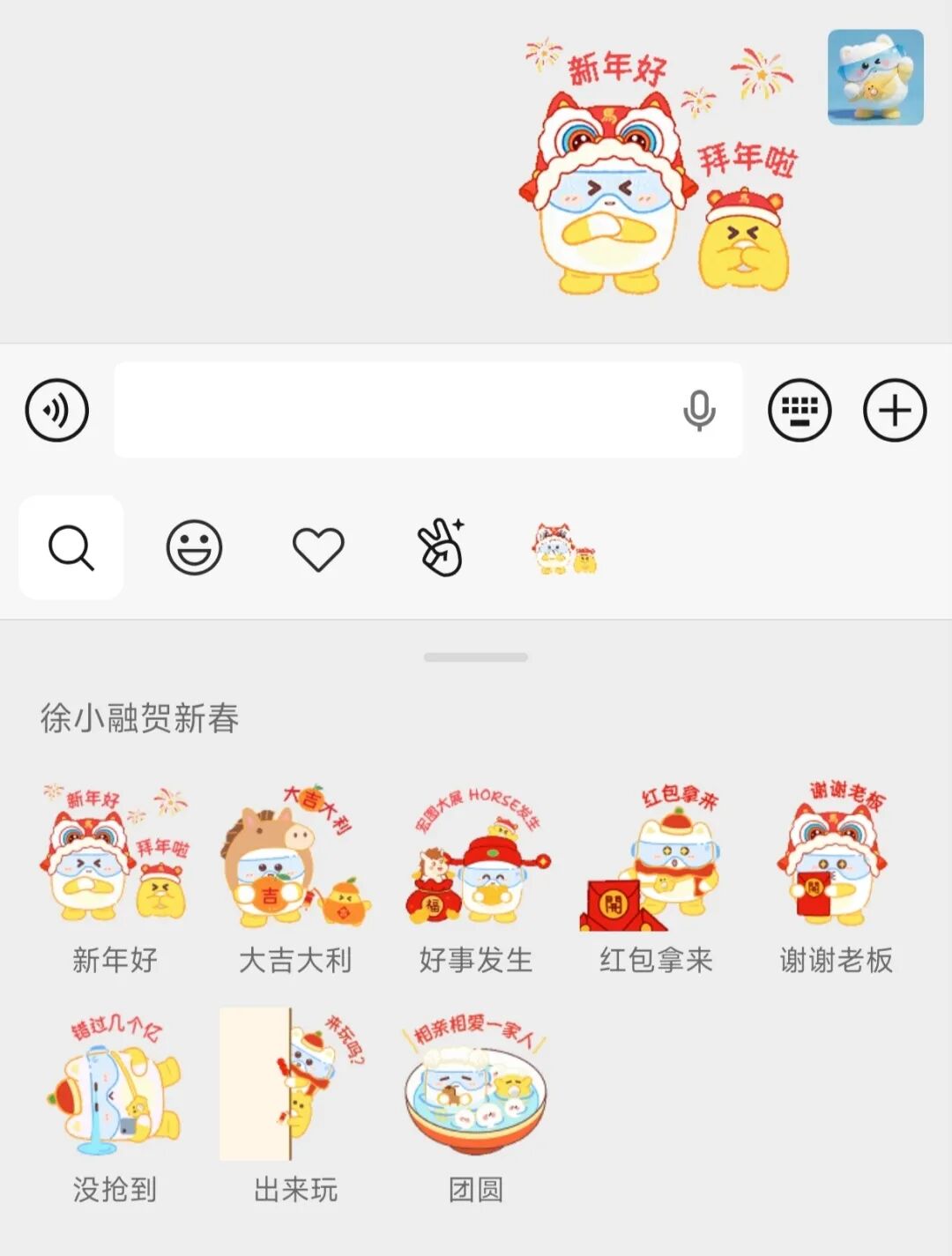Send the 团圆 sticker

476,1086
